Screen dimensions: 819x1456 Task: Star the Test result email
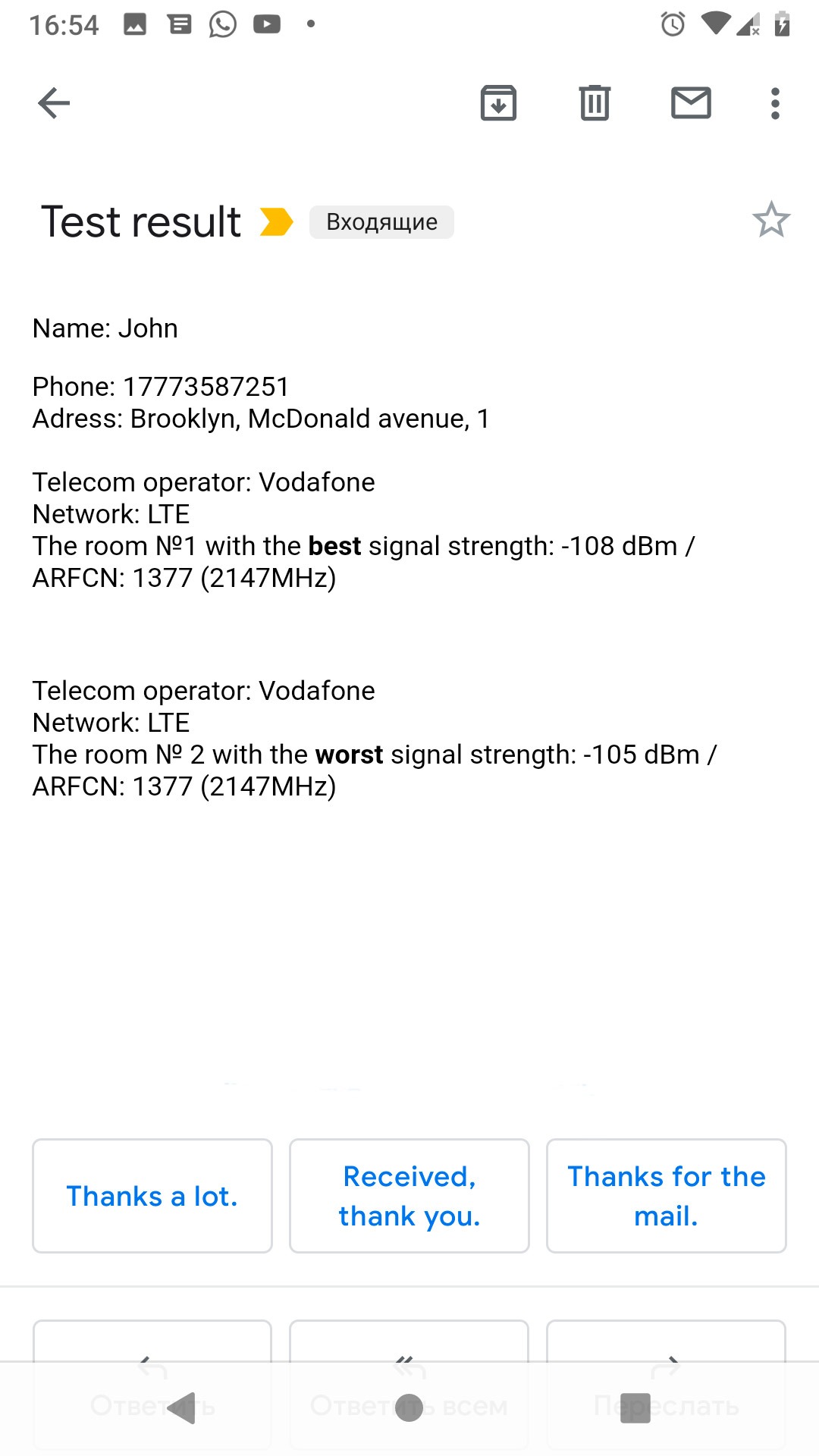771,220
